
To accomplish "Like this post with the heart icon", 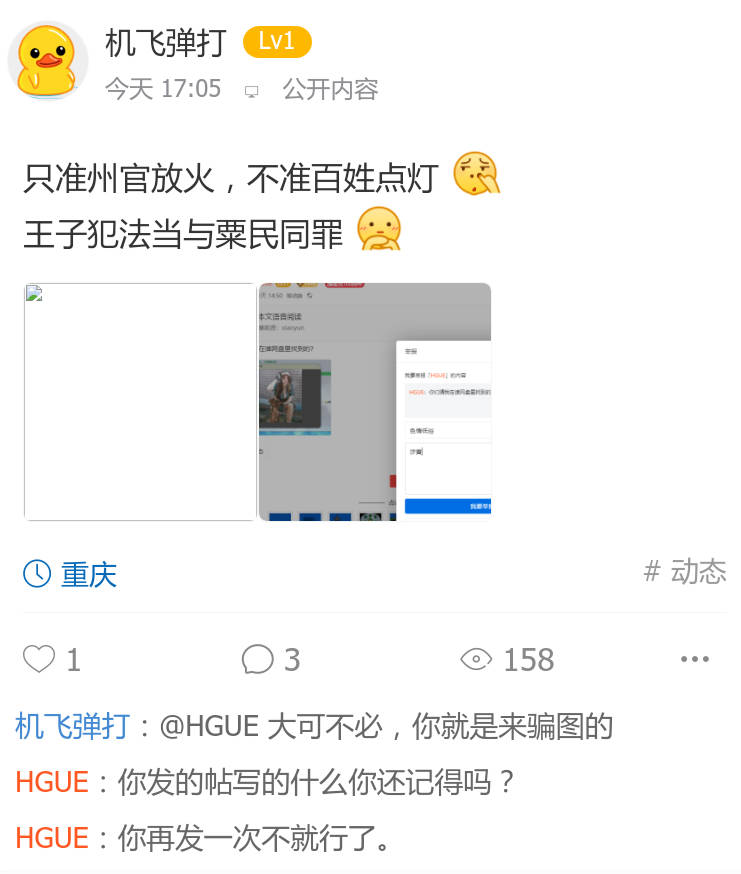I will click(40, 659).
